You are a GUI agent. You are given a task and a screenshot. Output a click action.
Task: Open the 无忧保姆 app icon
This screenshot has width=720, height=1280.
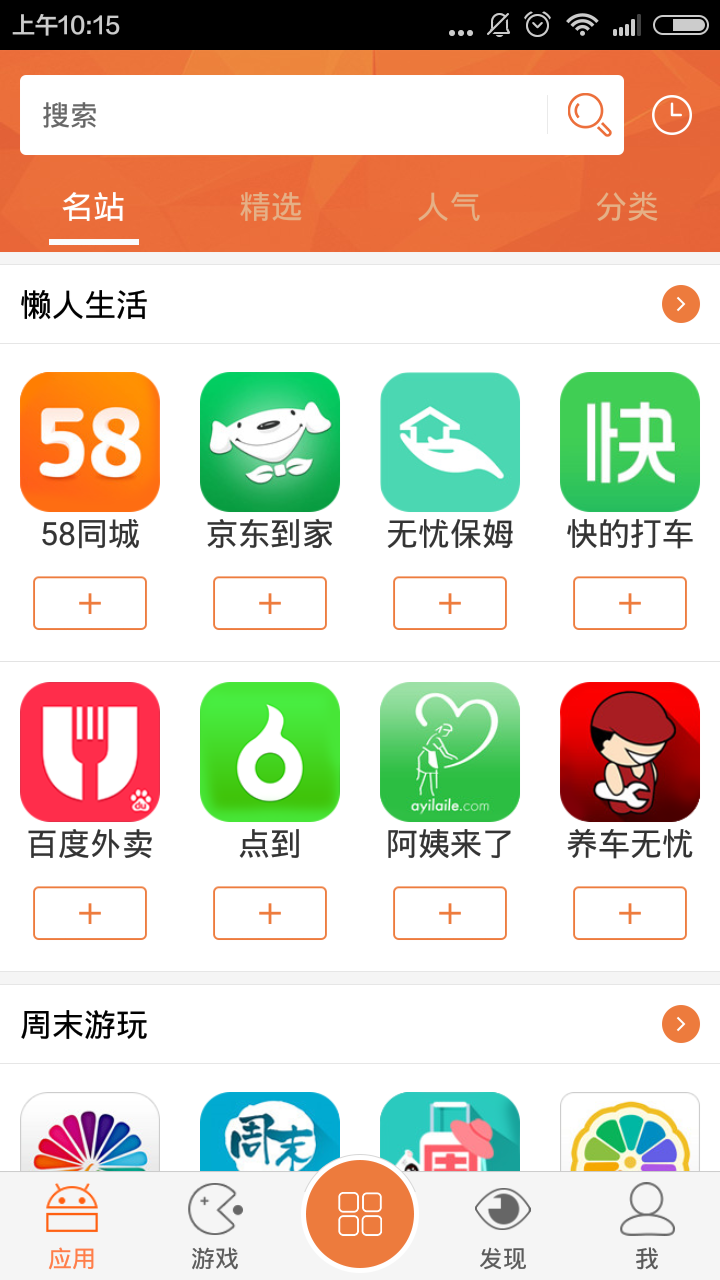pyautogui.click(x=450, y=441)
